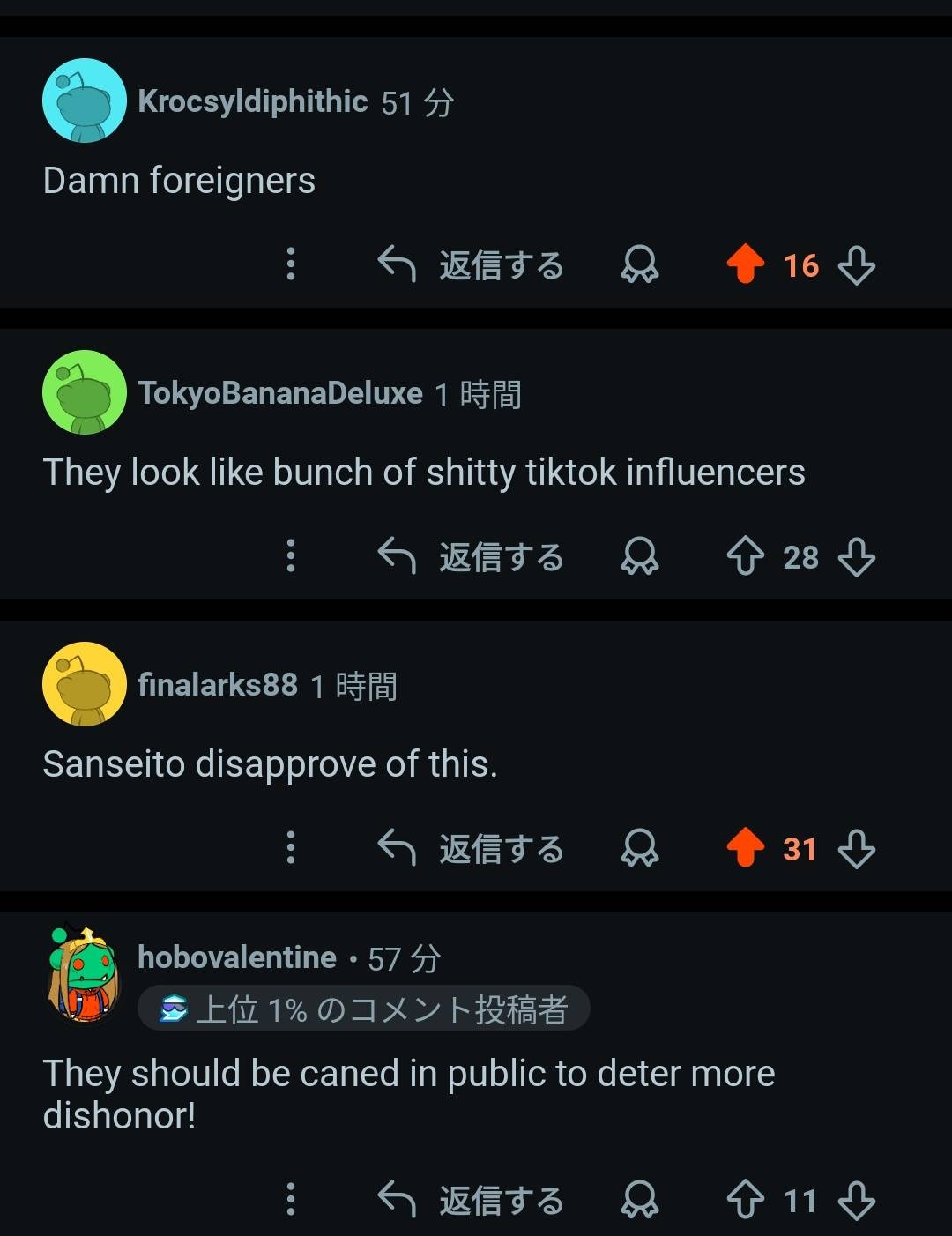Open the three-dot menu on TokyoBananaDeluxe's comment

tap(291, 556)
